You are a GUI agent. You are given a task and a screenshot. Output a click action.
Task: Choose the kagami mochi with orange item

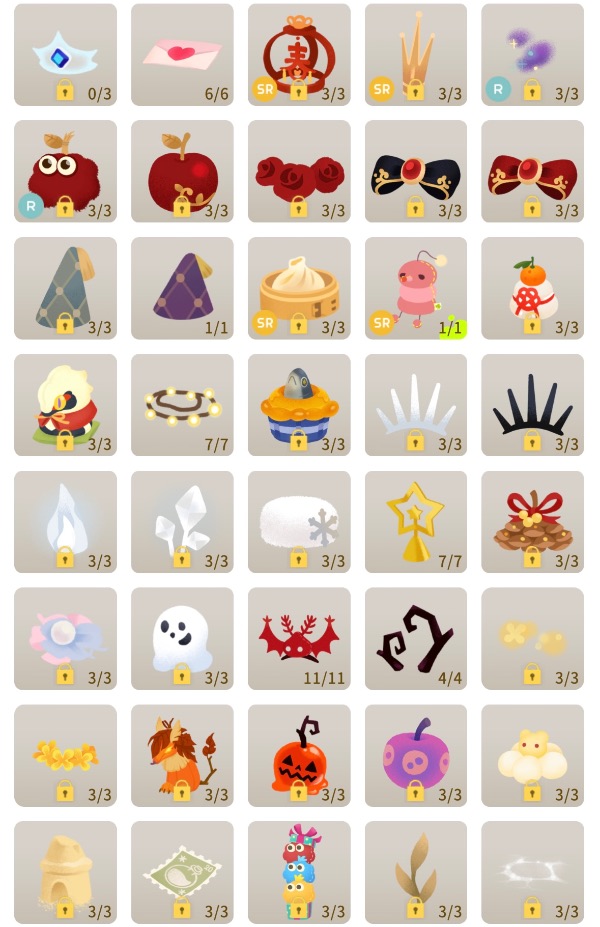point(532,288)
